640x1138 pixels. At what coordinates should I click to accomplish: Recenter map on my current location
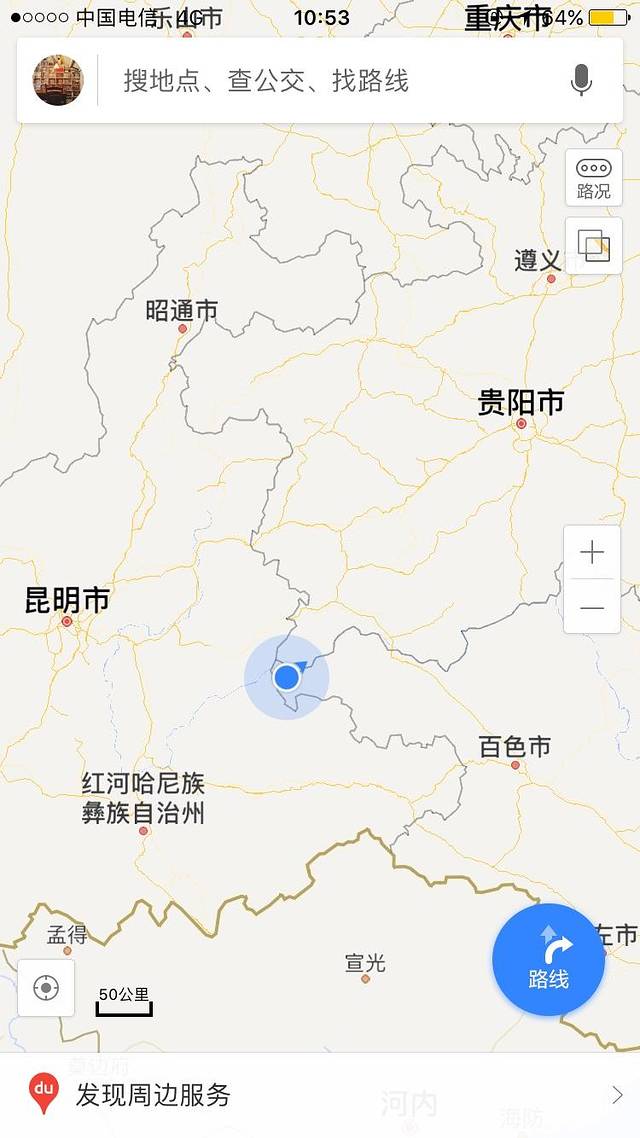[x=46, y=988]
